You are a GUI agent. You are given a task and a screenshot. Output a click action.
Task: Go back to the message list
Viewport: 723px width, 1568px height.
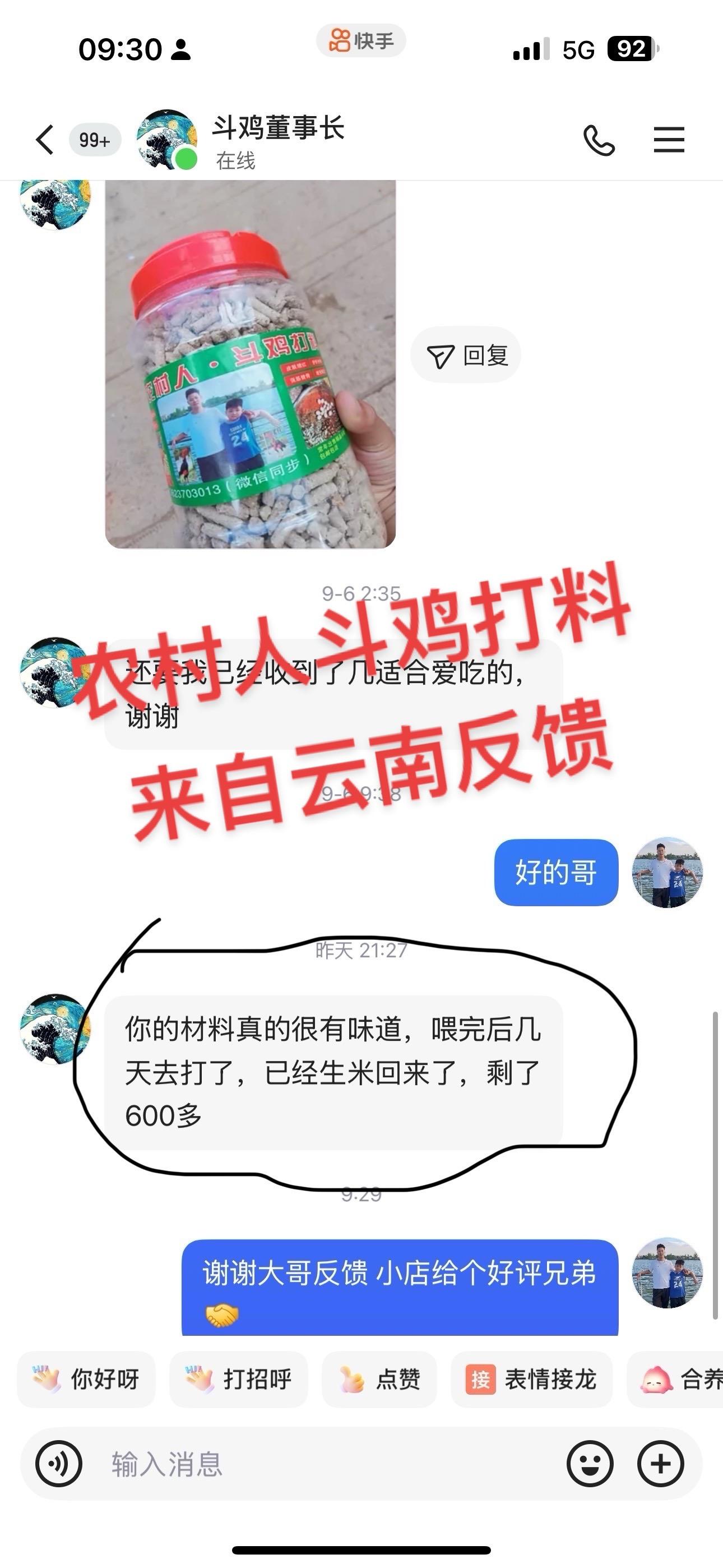45,140
